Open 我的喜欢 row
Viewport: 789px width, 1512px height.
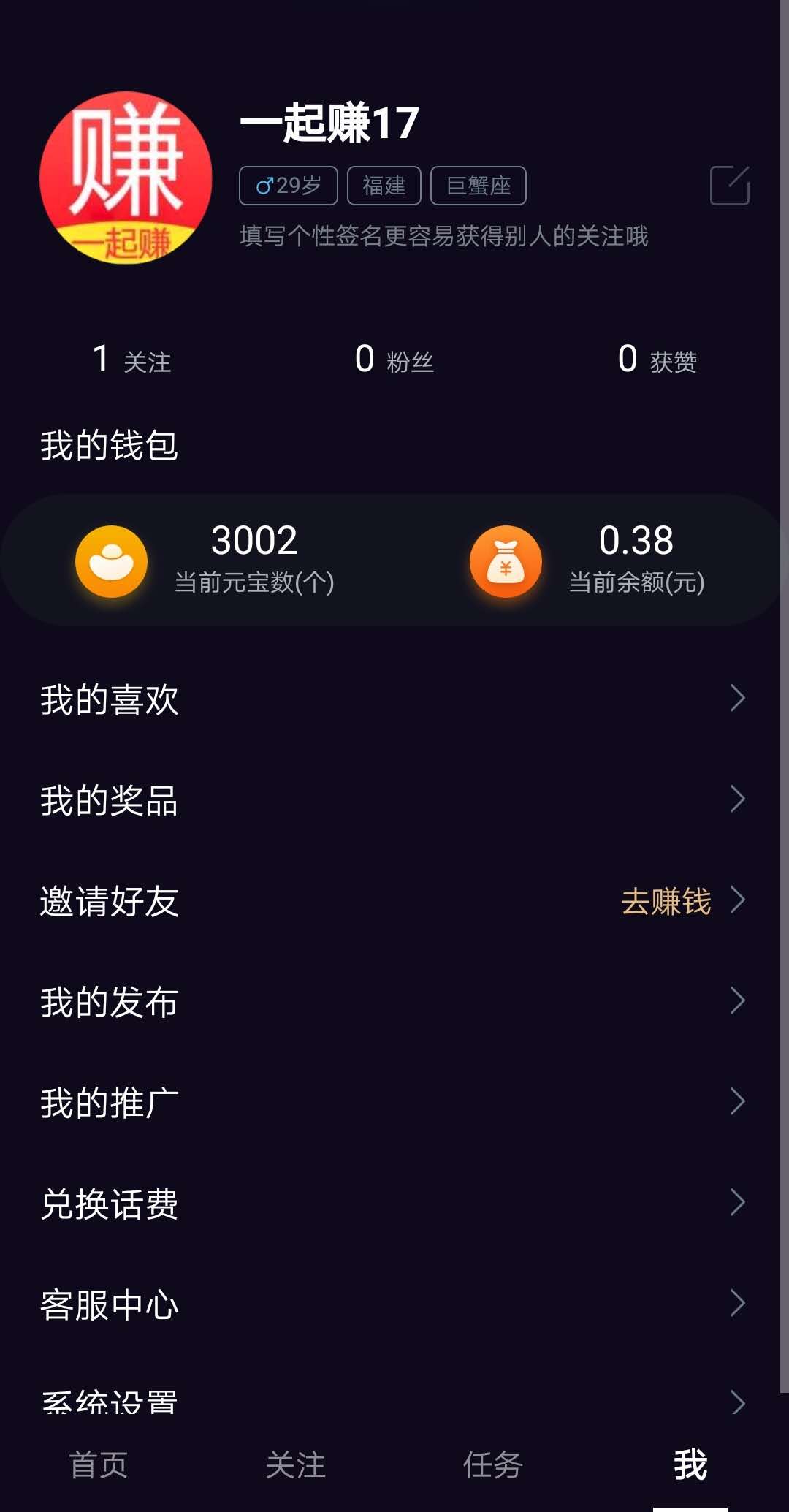pyautogui.click(x=394, y=699)
